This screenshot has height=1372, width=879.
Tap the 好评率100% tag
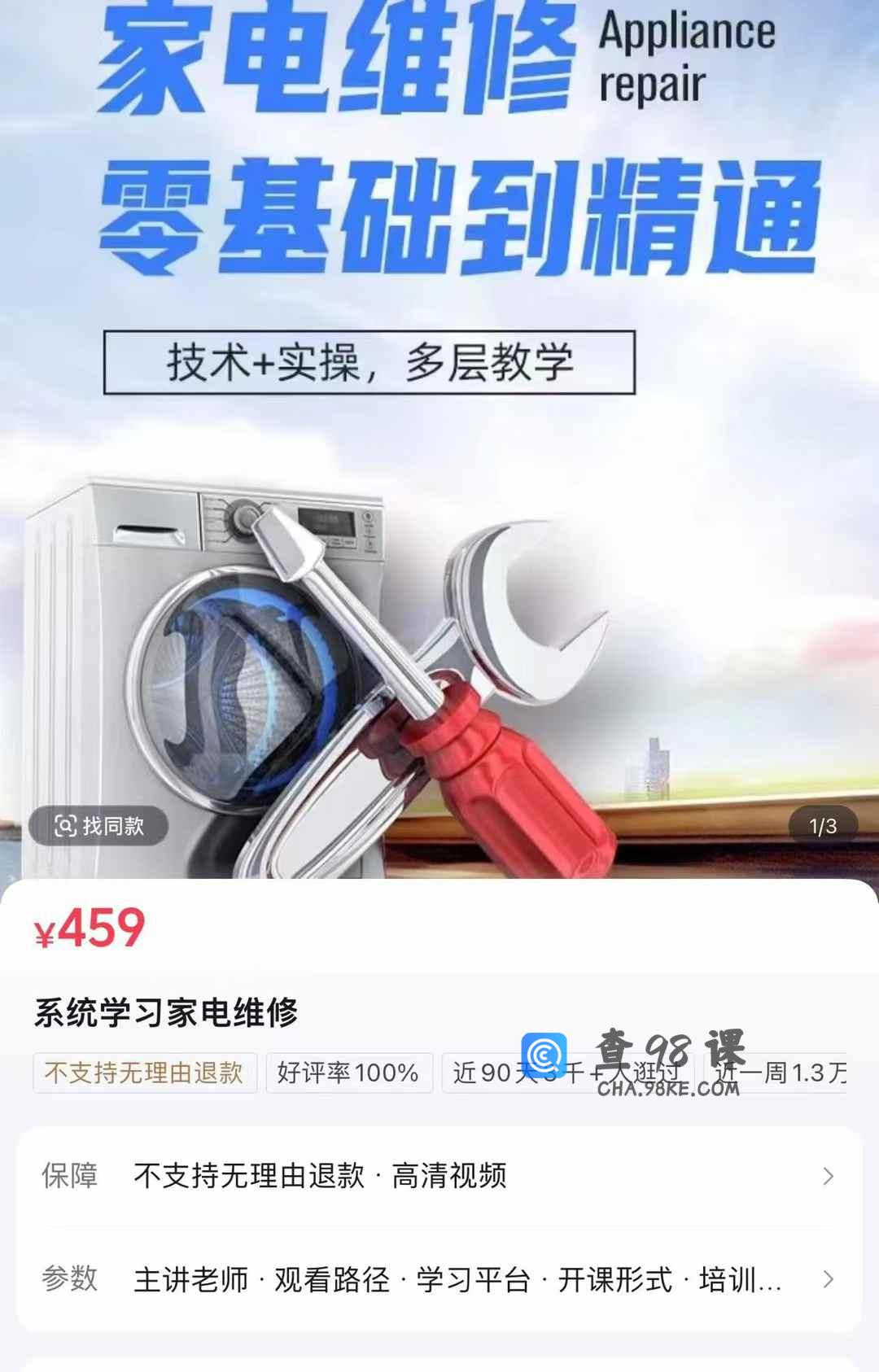click(x=348, y=1073)
